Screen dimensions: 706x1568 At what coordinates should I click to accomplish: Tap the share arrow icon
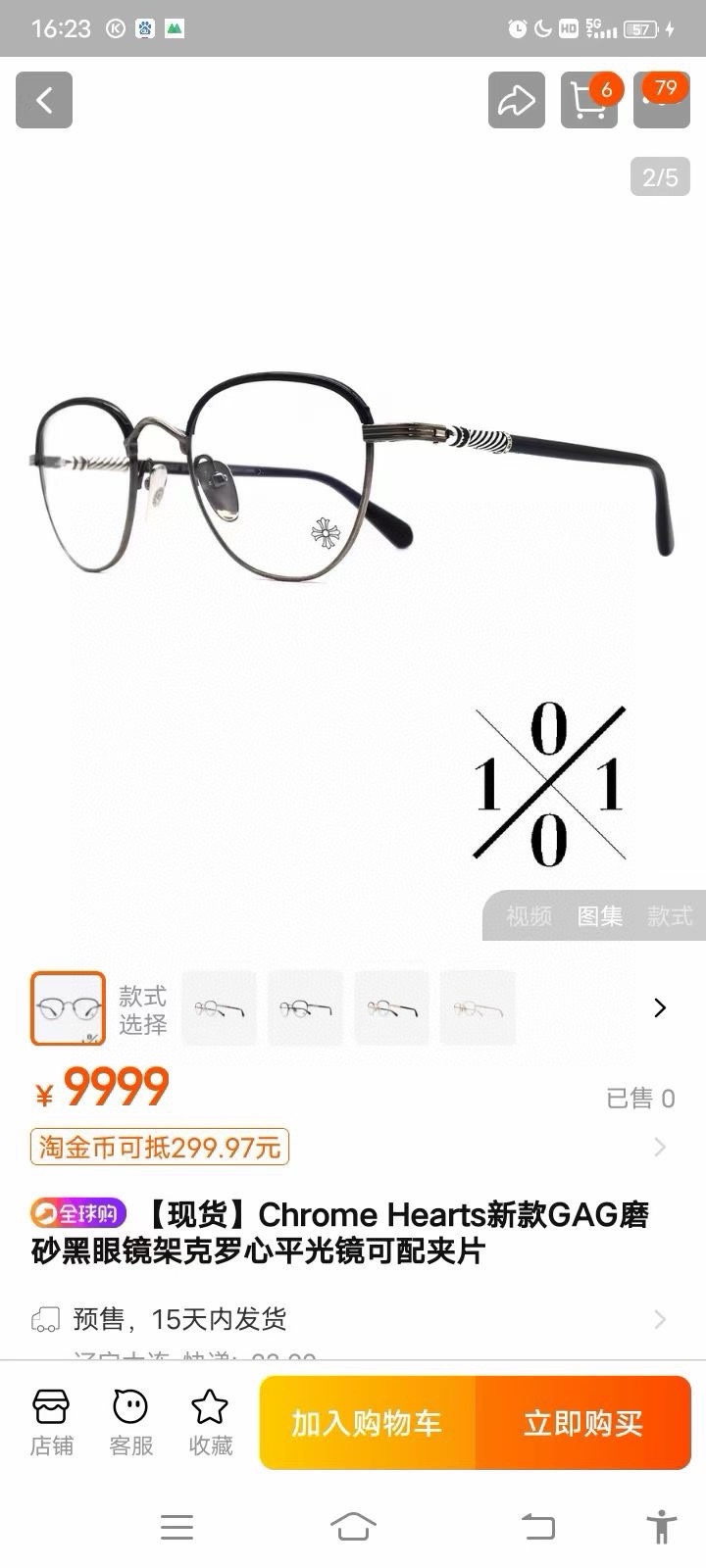516,101
